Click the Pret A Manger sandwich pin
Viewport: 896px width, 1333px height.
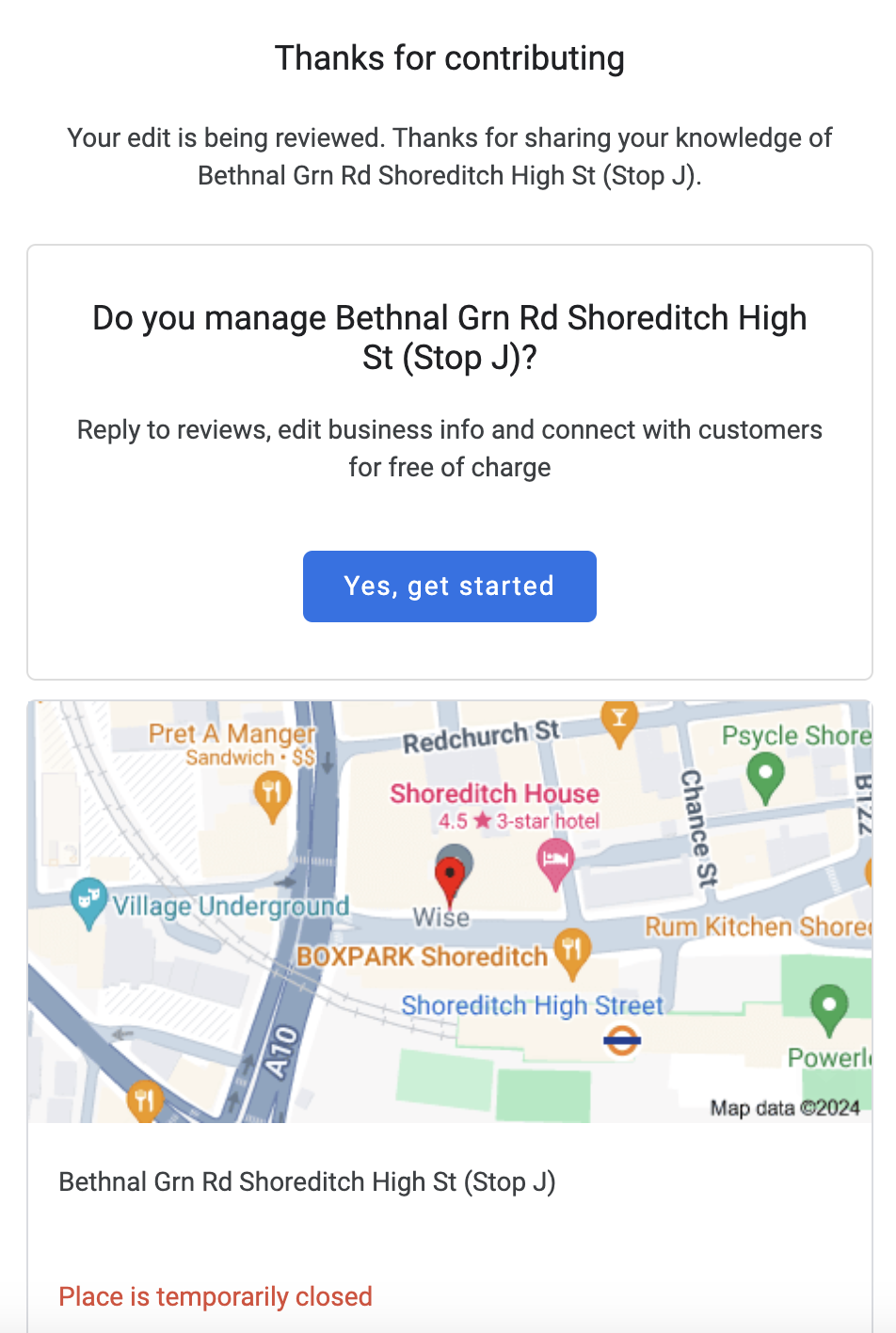pos(271,791)
